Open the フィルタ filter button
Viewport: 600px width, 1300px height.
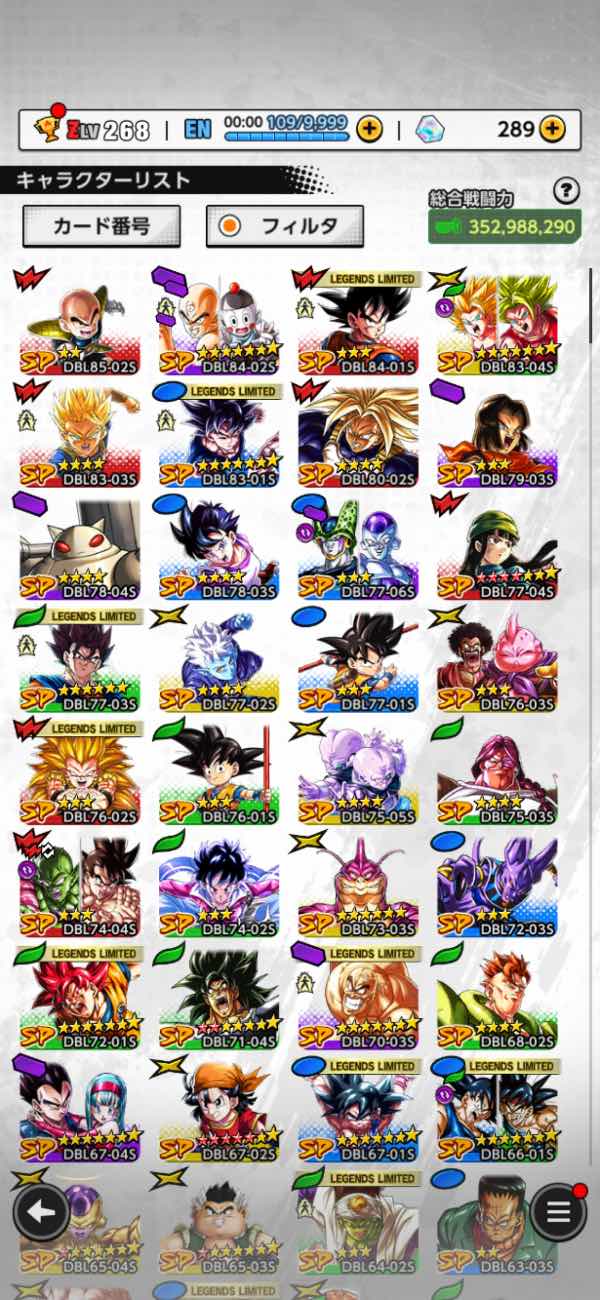tap(285, 226)
